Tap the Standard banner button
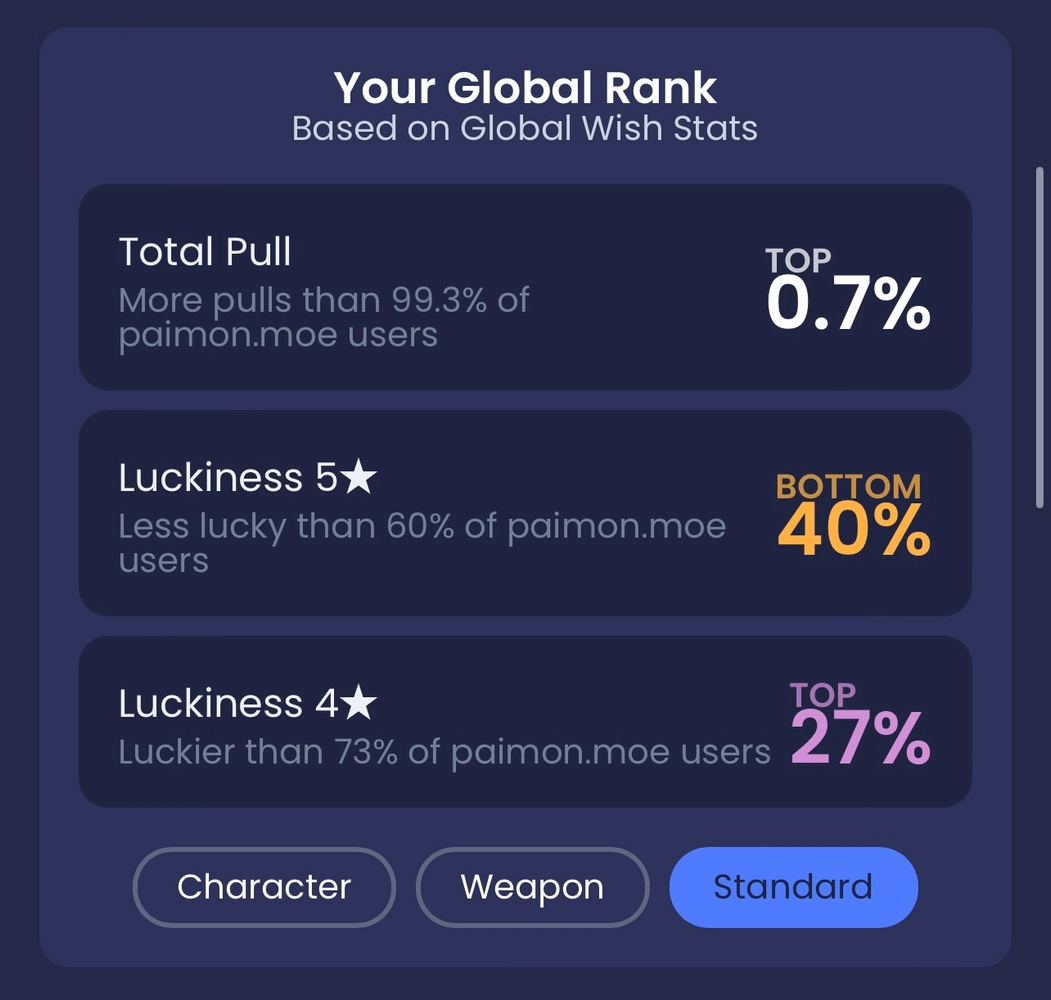This screenshot has height=1000, width=1051. point(792,887)
